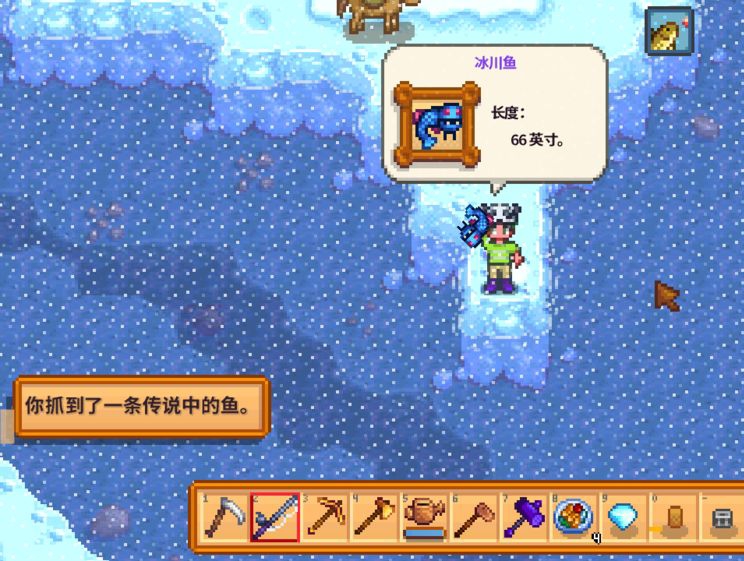
Task: Tap the fishing buff icon
Action: pos(668,31)
